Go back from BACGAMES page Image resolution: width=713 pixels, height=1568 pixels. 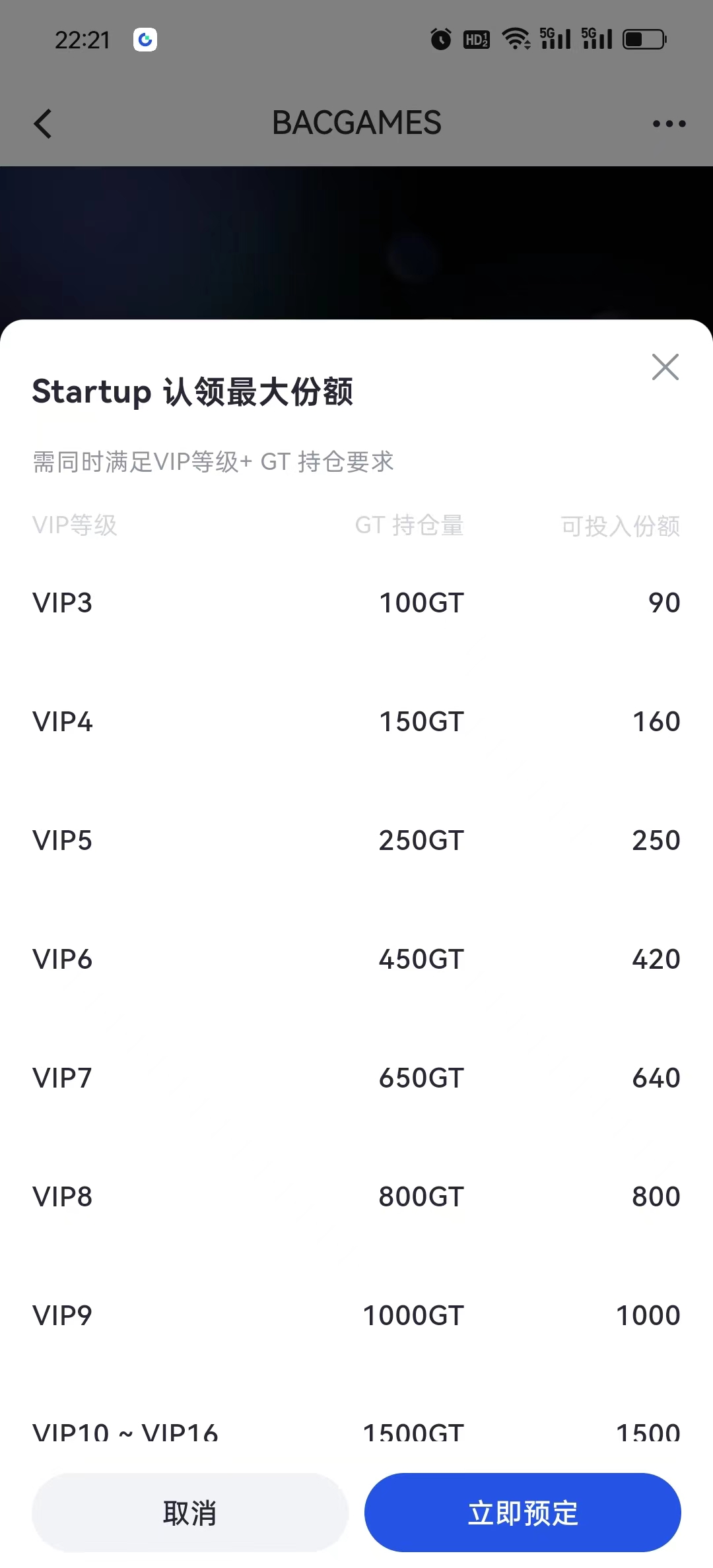(x=43, y=123)
